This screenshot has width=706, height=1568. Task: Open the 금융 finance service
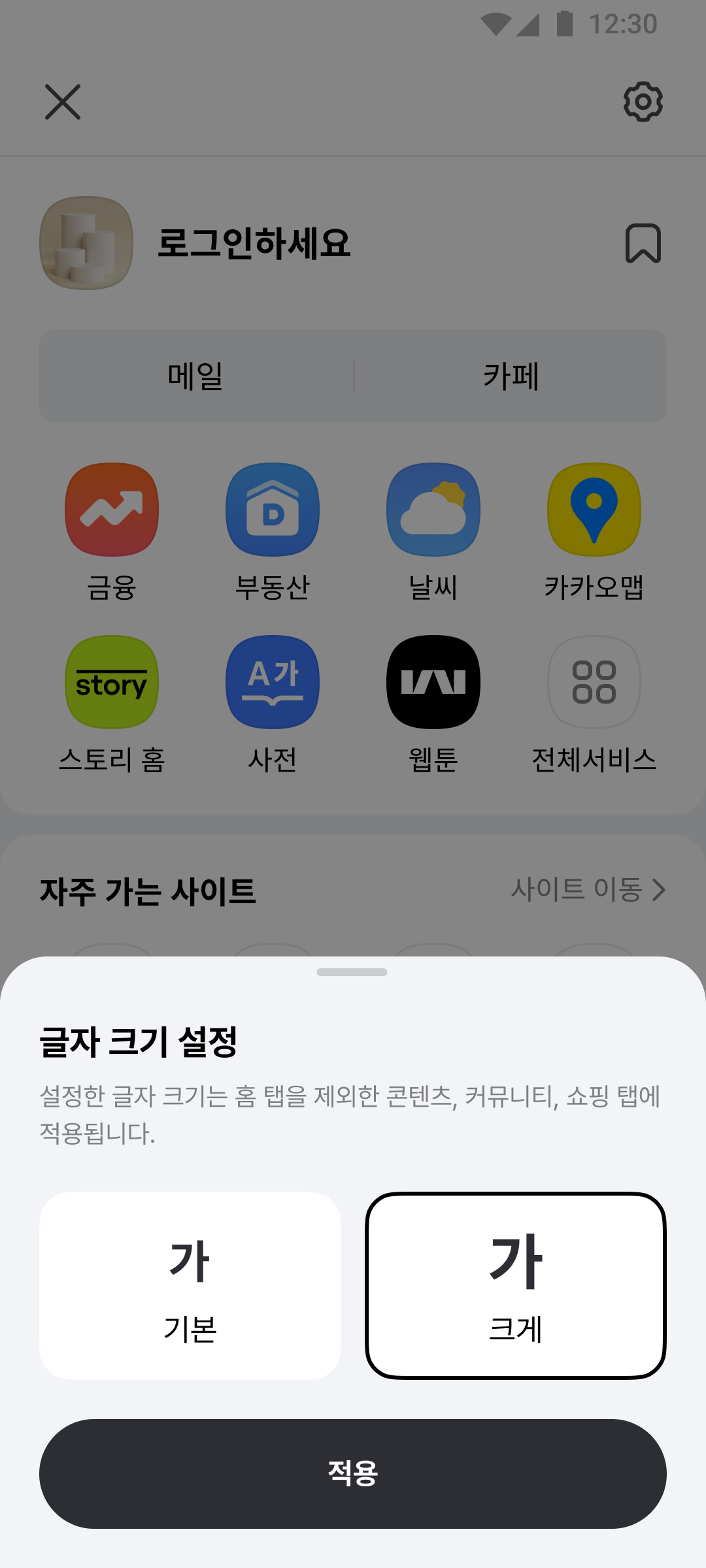(x=112, y=532)
